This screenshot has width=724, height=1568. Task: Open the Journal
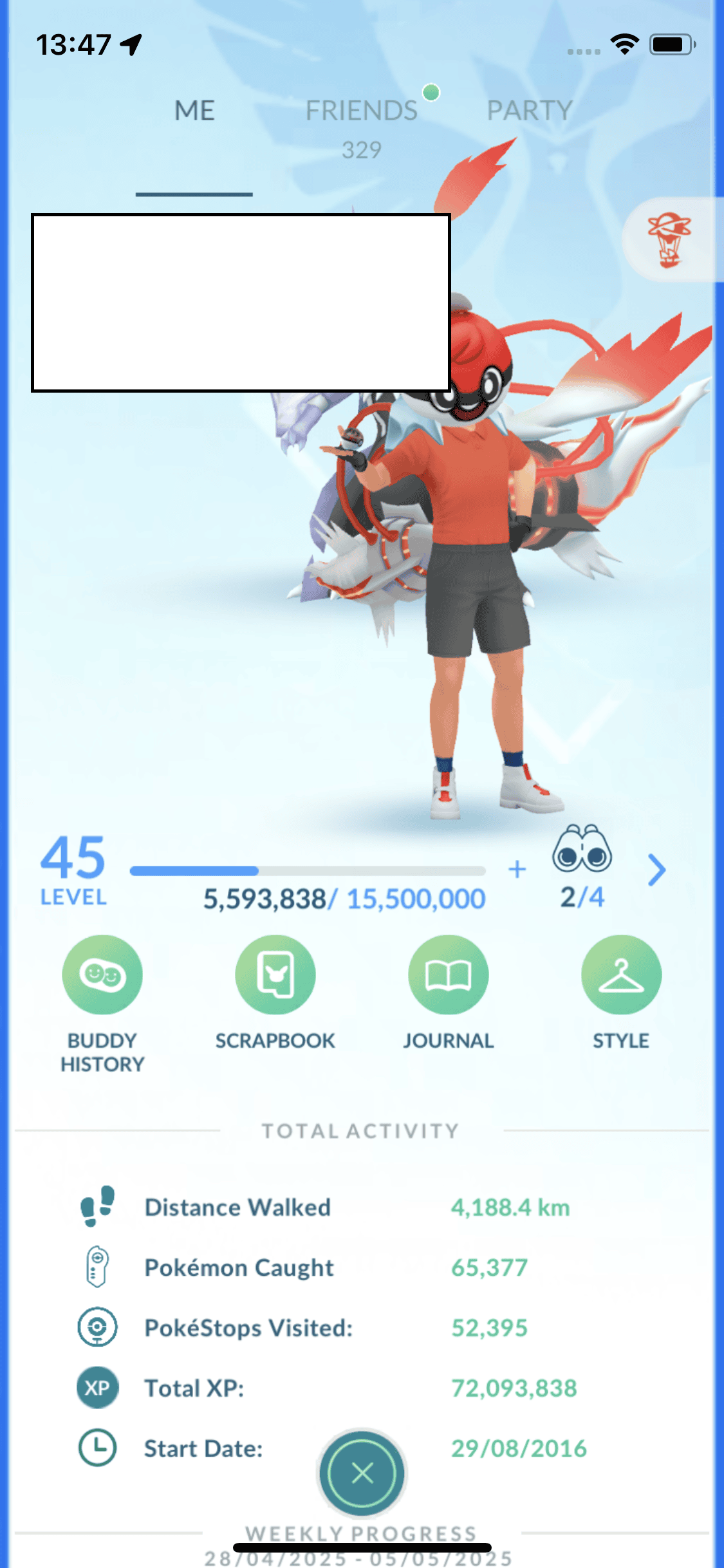449,975
